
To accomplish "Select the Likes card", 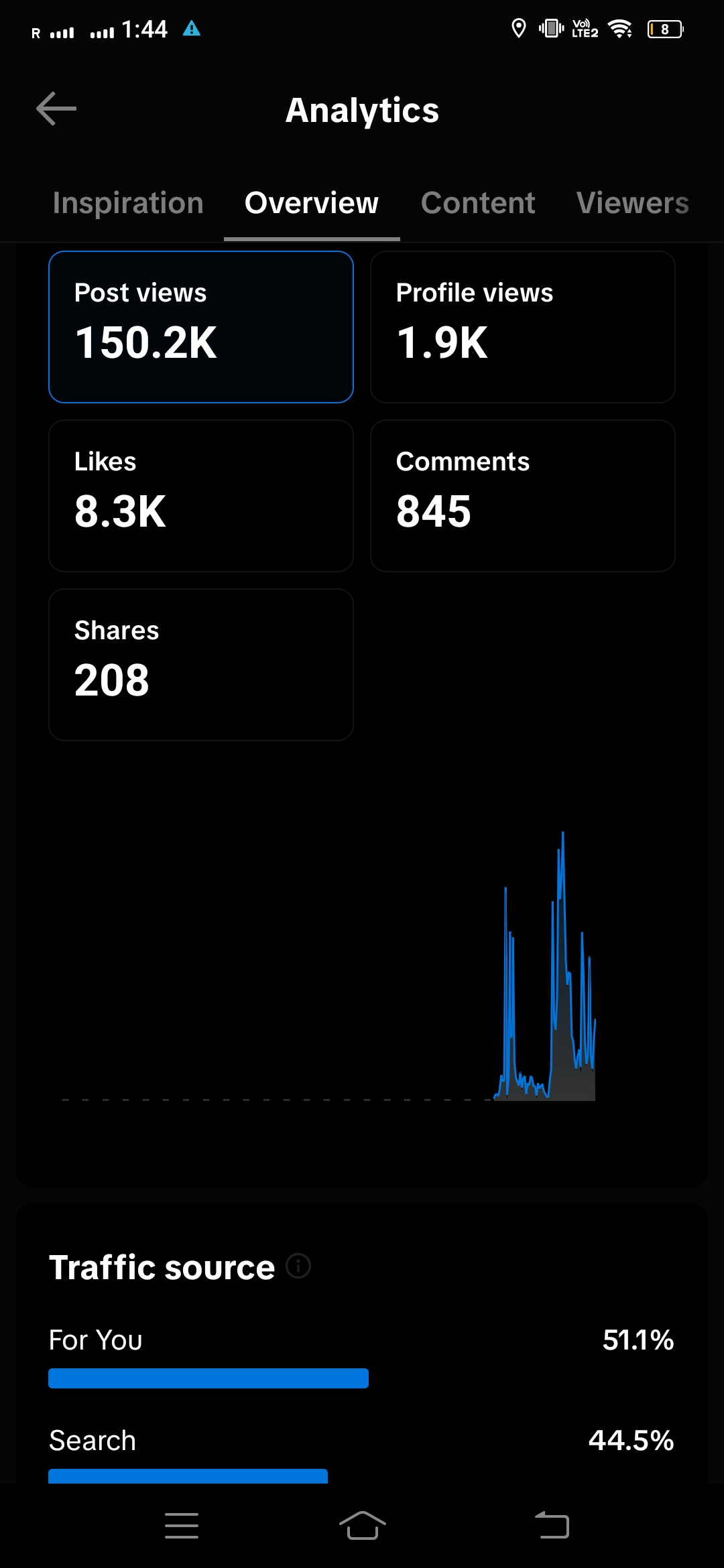I will 201,496.
